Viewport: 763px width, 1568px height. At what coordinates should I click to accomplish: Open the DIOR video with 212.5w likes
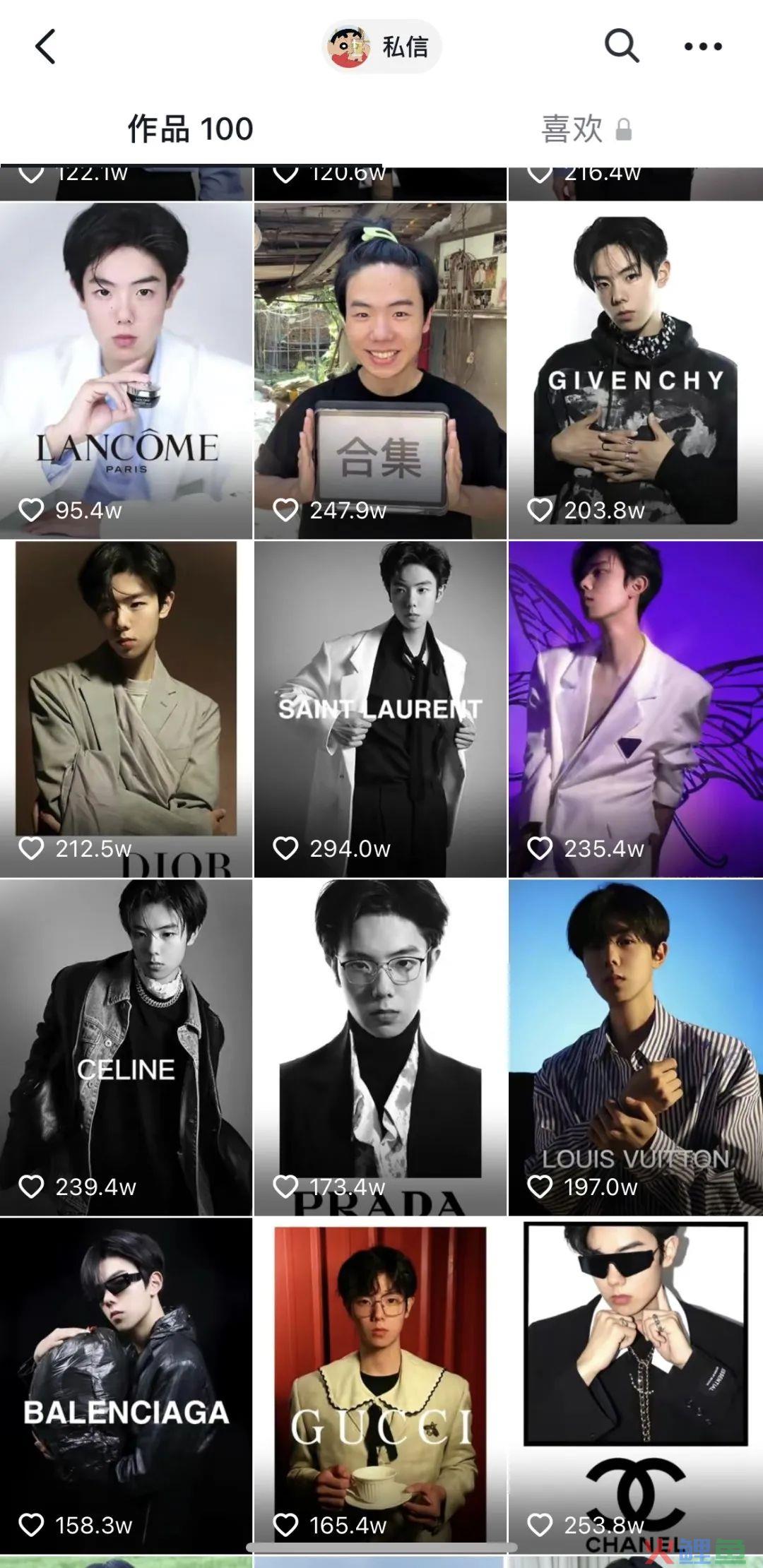(x=126, y=709)
